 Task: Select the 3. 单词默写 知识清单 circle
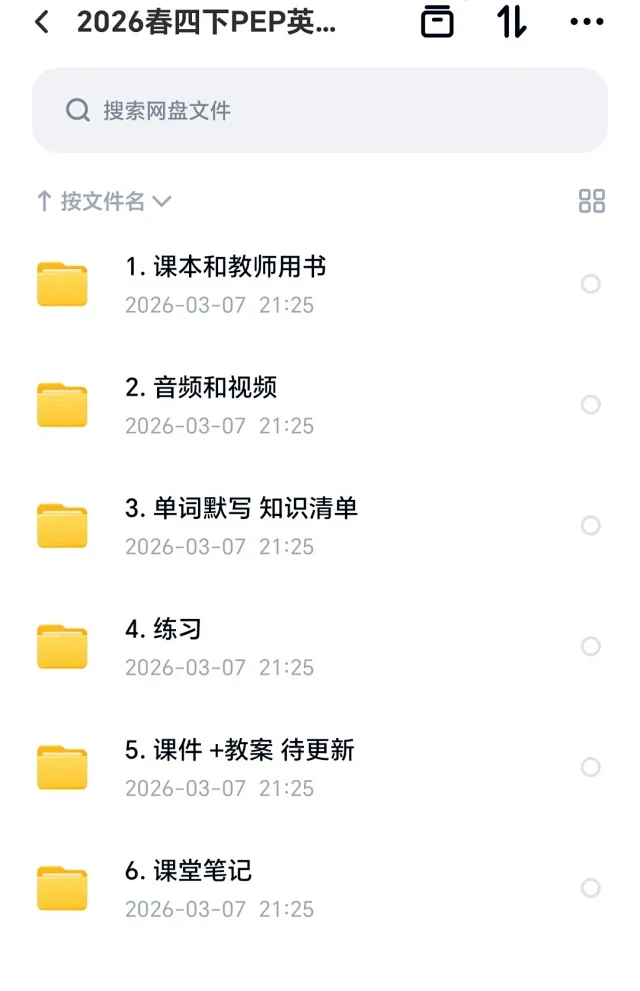(591, 526)
